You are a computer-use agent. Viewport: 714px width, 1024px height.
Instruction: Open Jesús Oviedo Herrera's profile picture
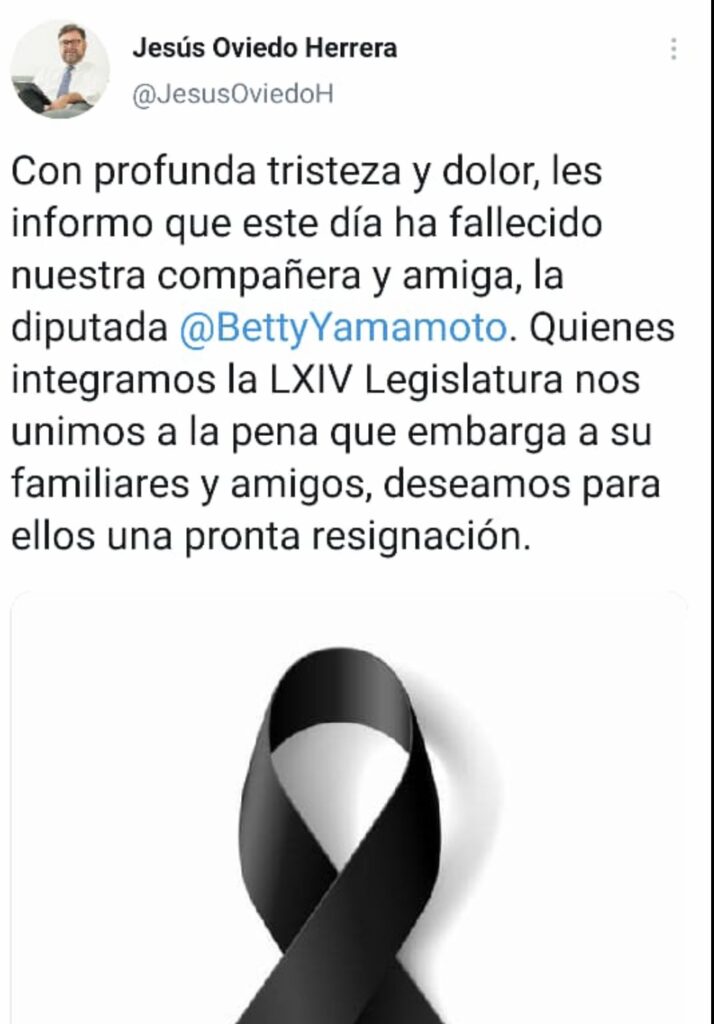click(59, 68)
